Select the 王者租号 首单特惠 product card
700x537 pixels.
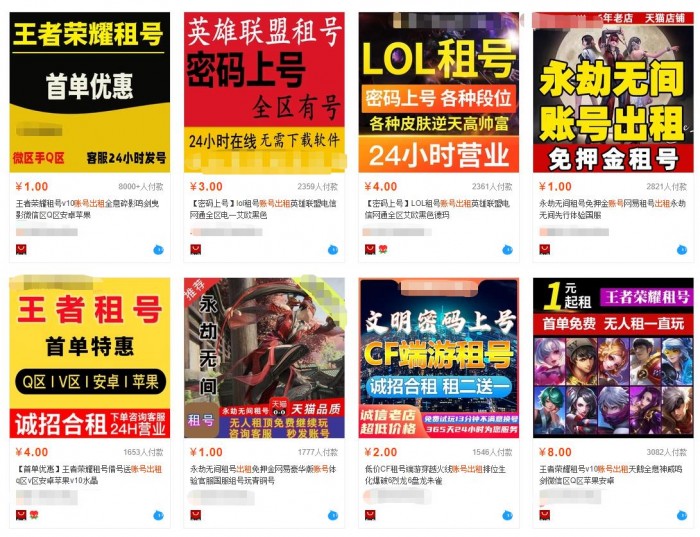90,358
